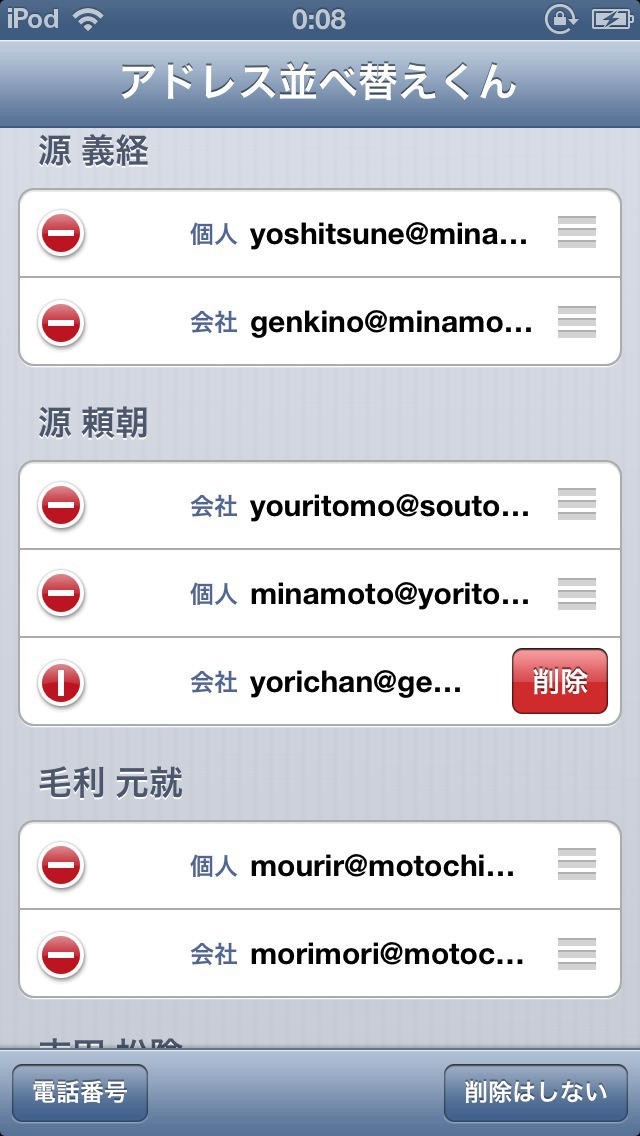The image size is (640, 1136).
Task: Tap the minus icon beside genkino@minamo…
Action: [61, 322]
